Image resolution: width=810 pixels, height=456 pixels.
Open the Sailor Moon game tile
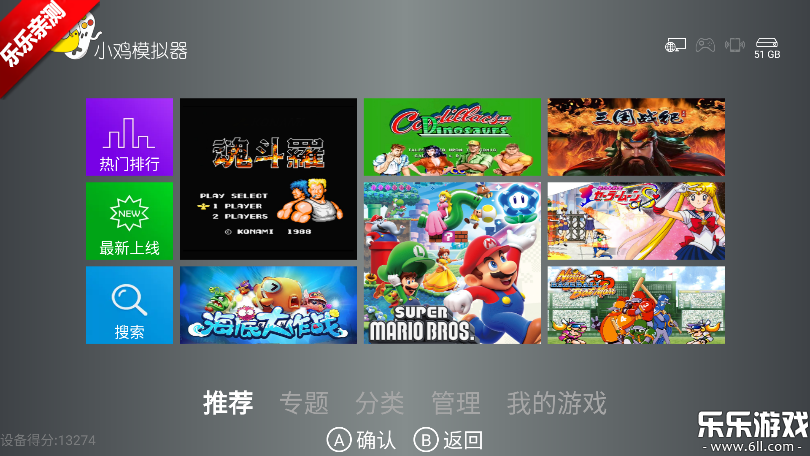click(x=636, y=221)
